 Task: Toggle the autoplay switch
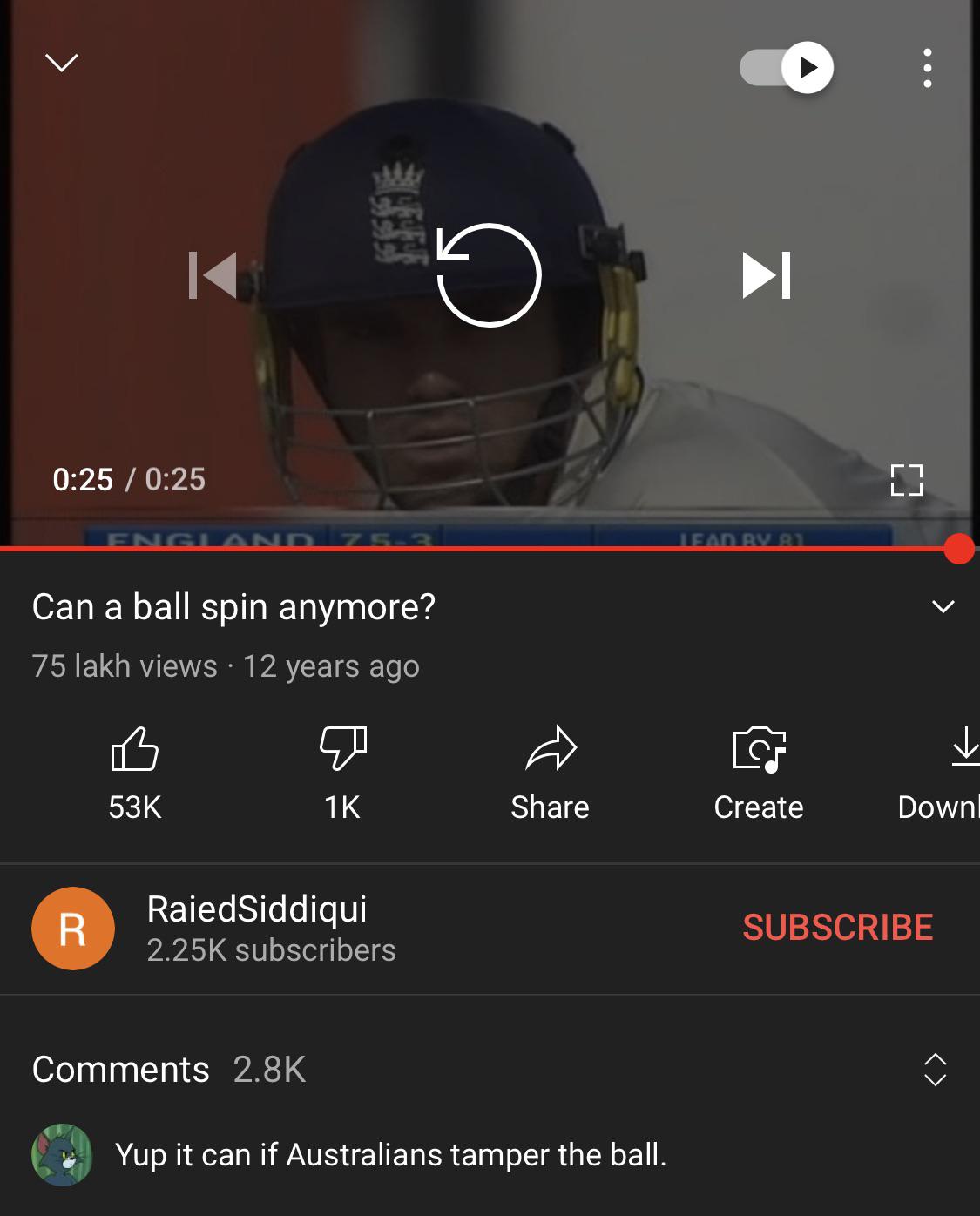pos(787,68)
